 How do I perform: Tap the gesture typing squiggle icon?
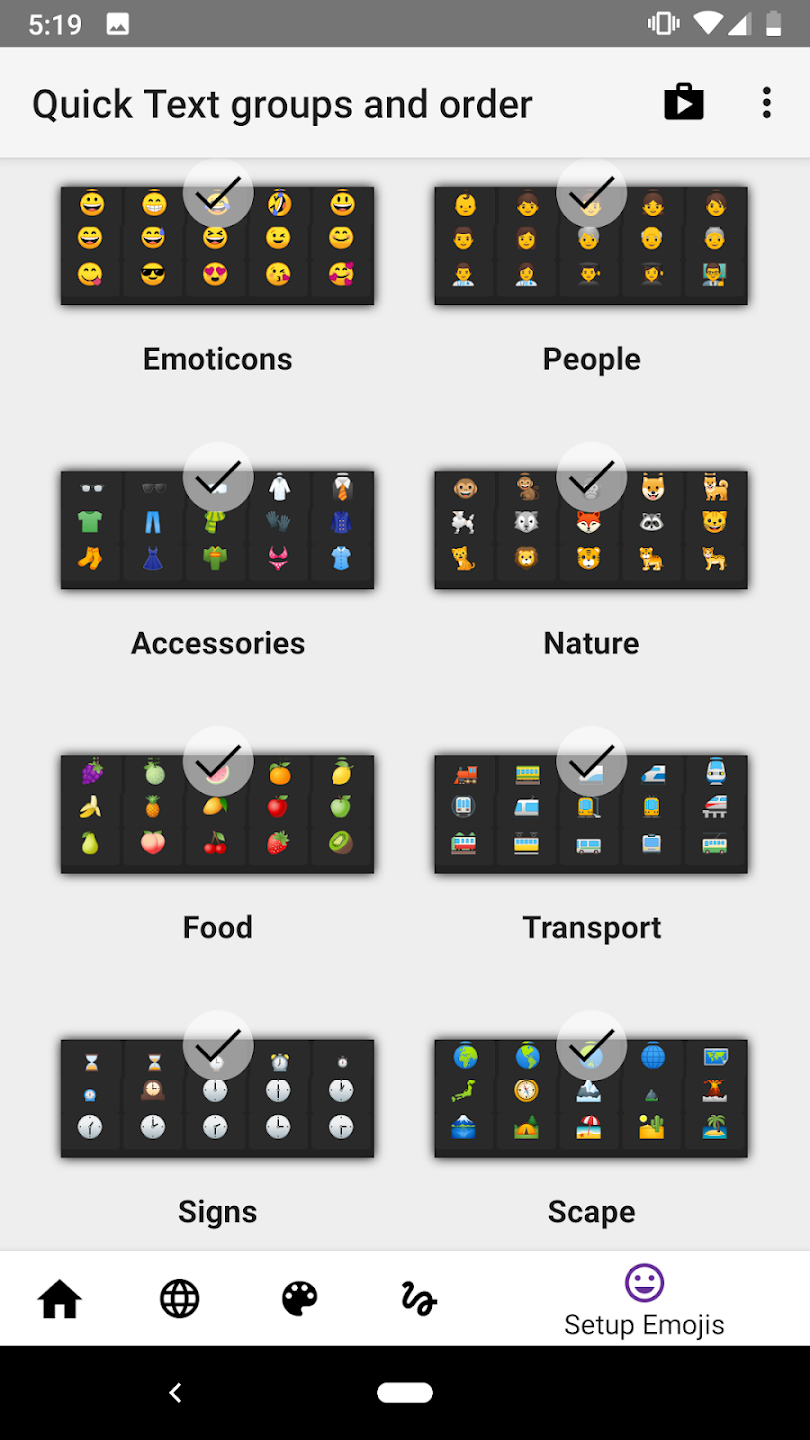(x=419, y=1297)
